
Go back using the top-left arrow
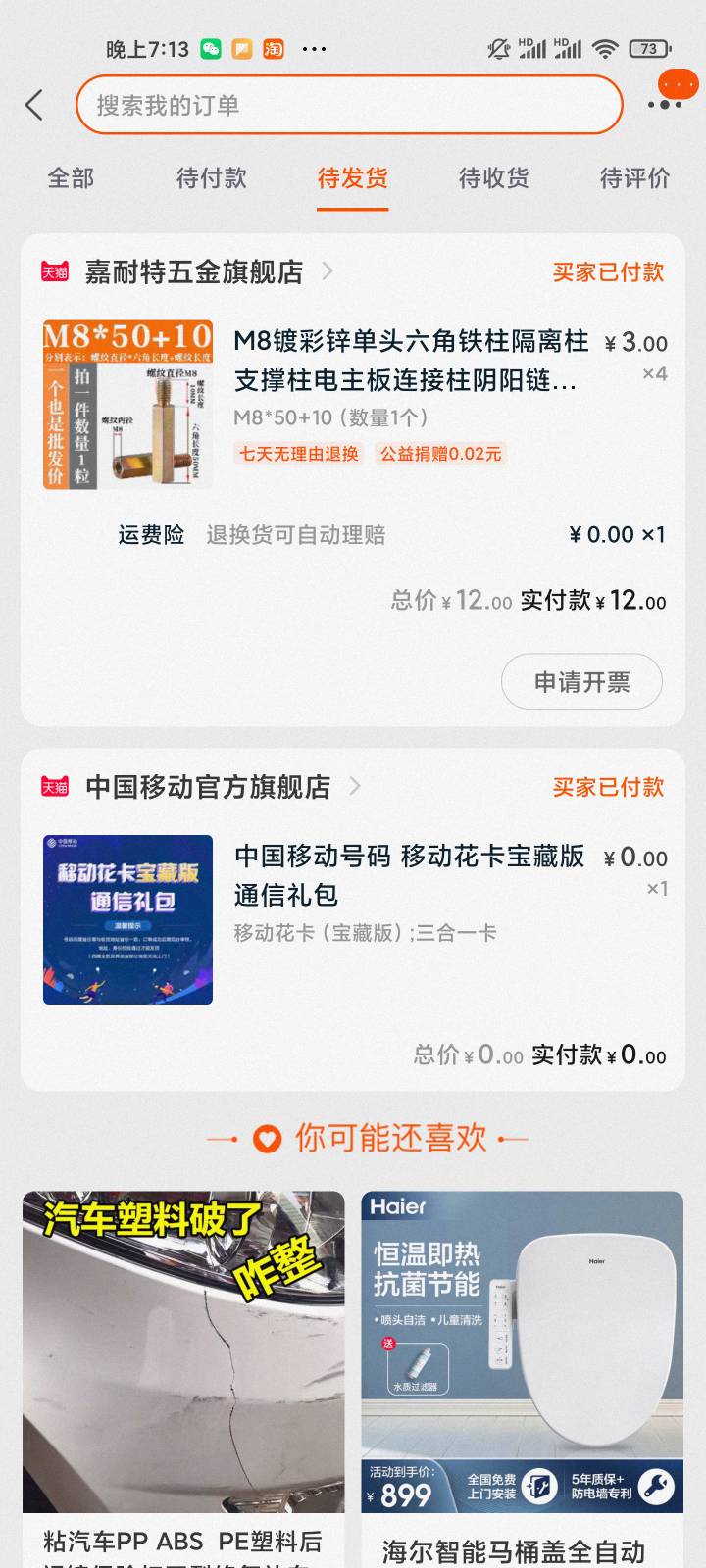[x=34, y=105]
